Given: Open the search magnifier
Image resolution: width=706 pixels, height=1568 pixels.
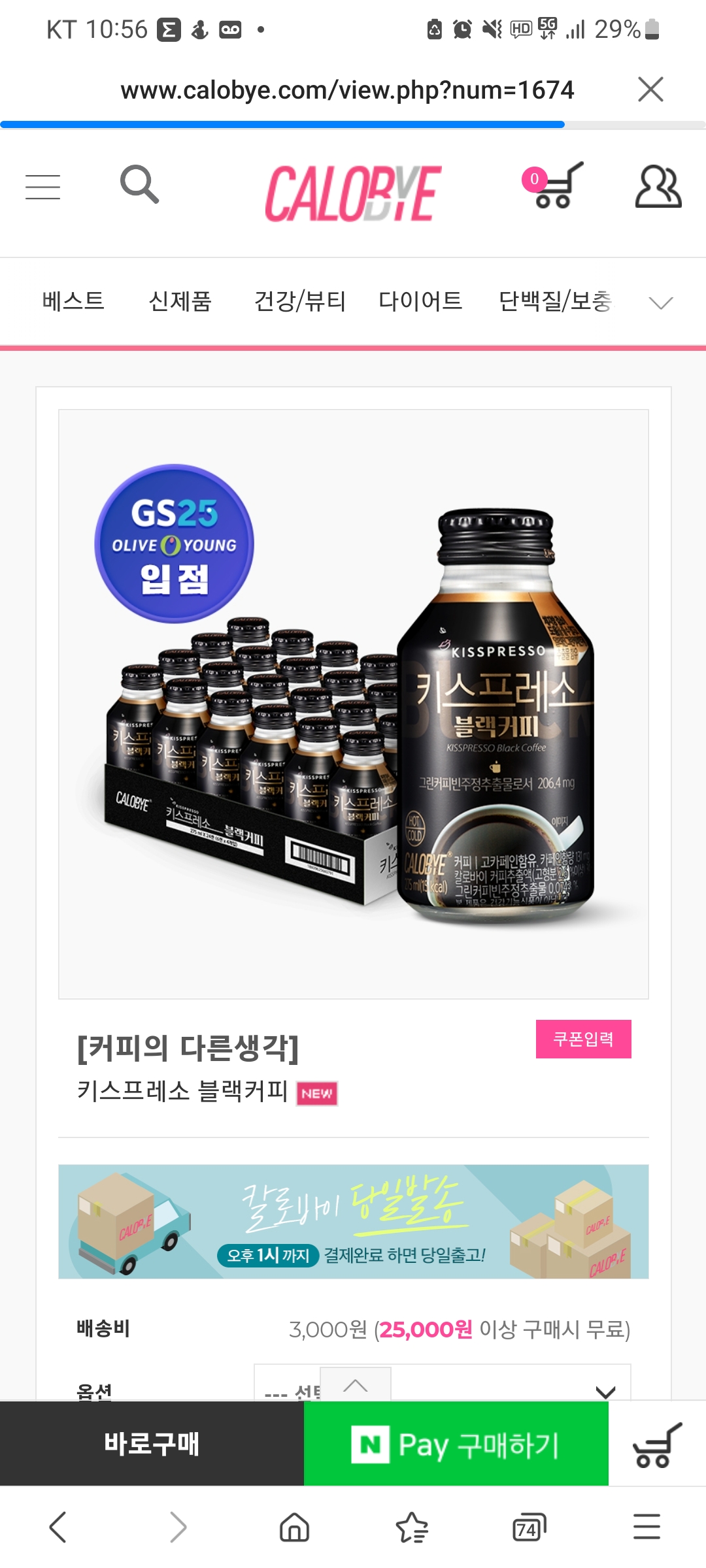Looking at the screenshot, I should pos(139,184).
